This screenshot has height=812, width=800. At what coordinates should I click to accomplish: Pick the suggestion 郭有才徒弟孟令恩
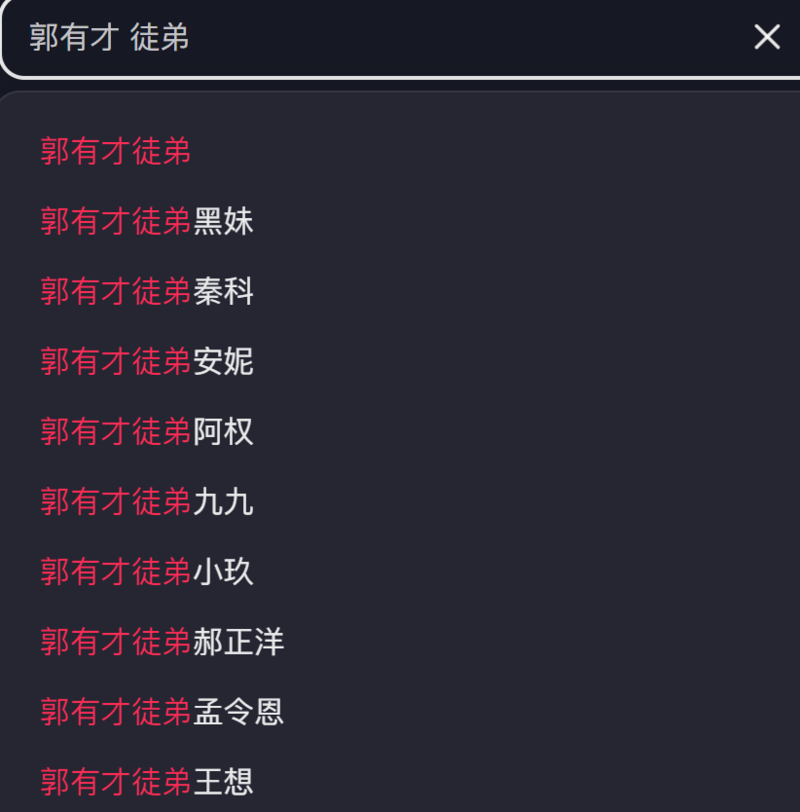[x=162, y=712]
